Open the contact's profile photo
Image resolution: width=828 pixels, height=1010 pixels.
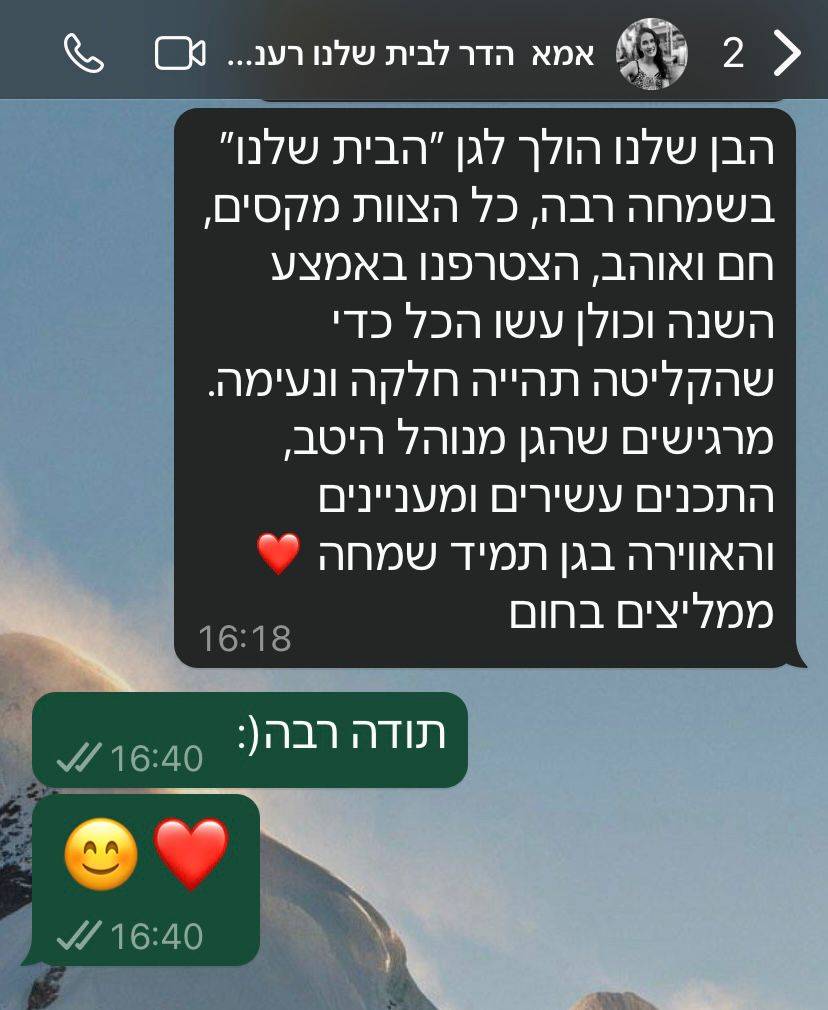pyautogui.click(x=652, y=53)
